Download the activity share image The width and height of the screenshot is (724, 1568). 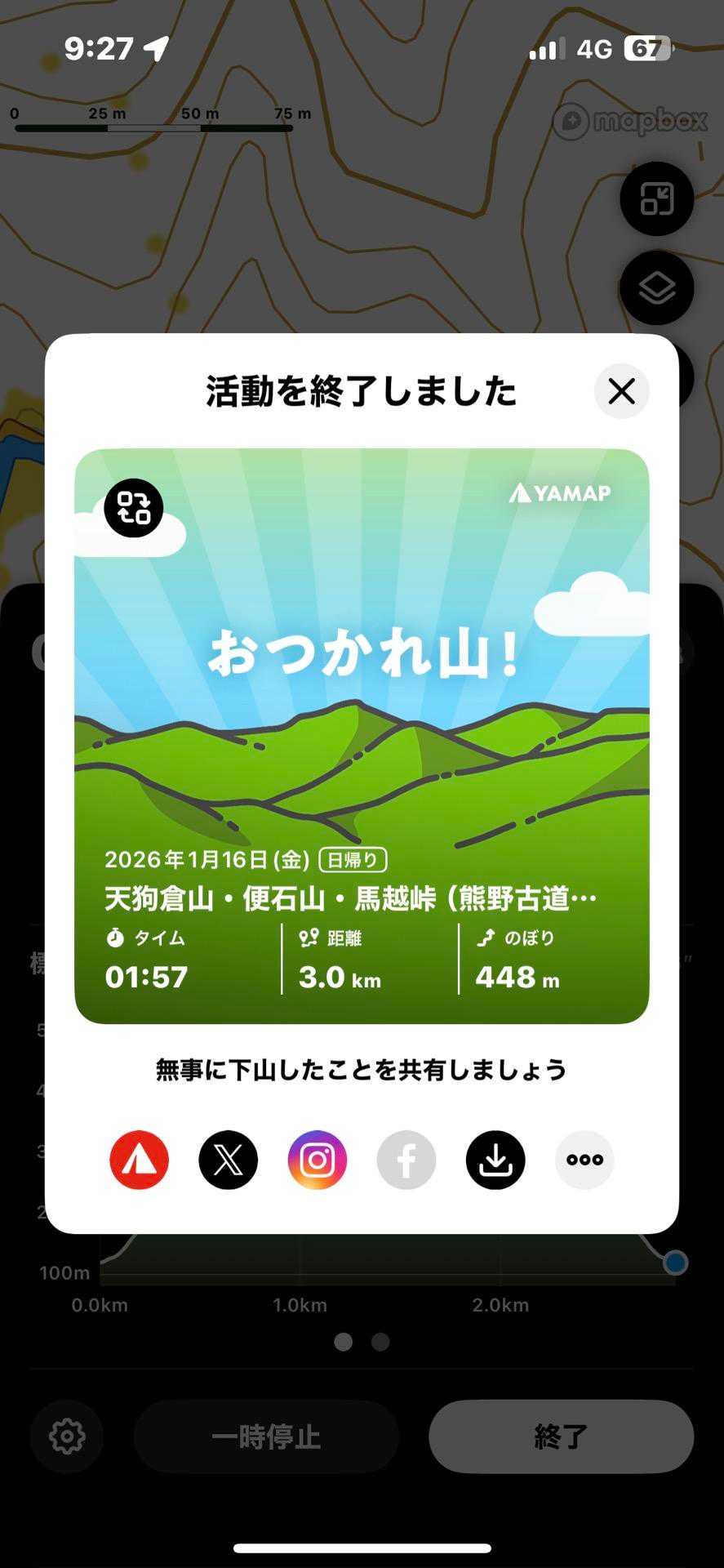pos(495,1160)
